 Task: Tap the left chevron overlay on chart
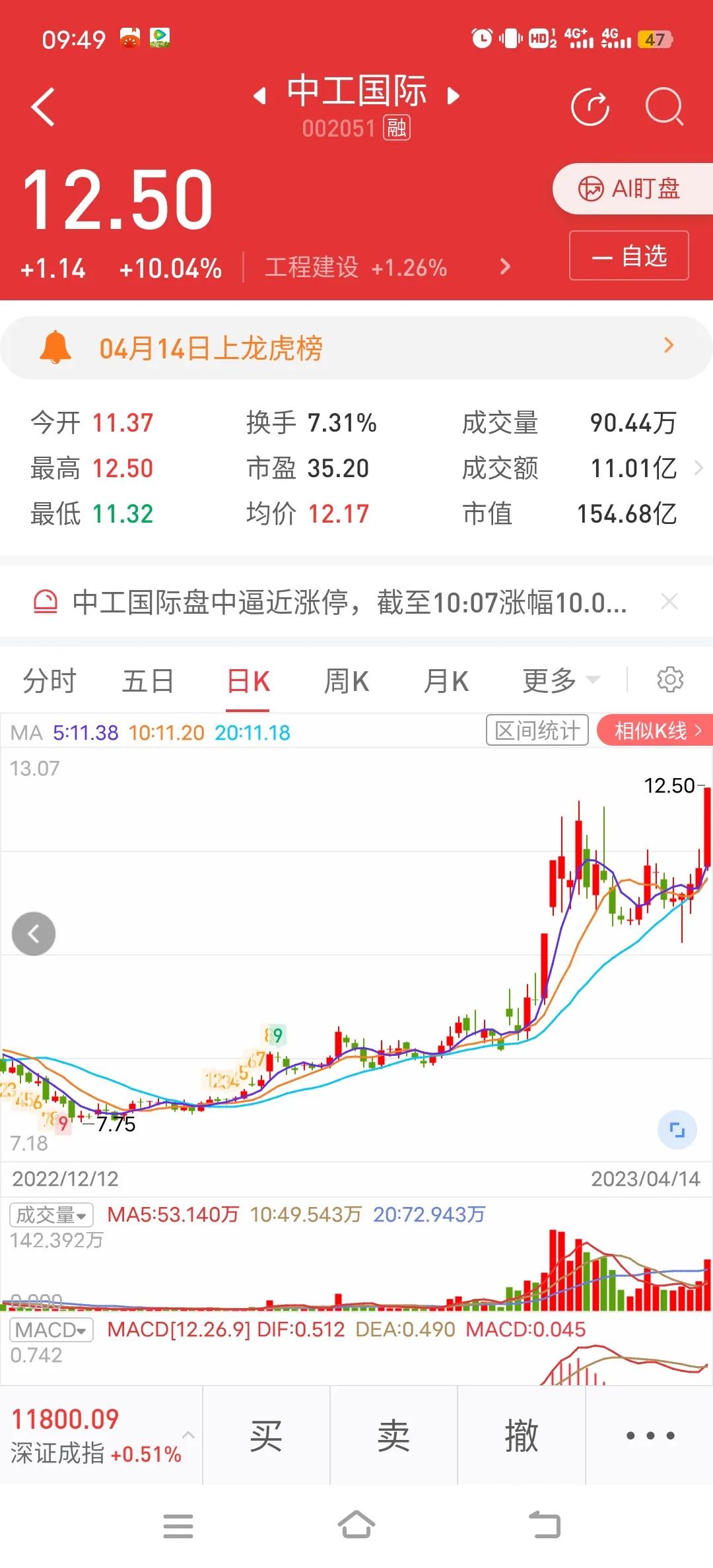click(33, 933)
